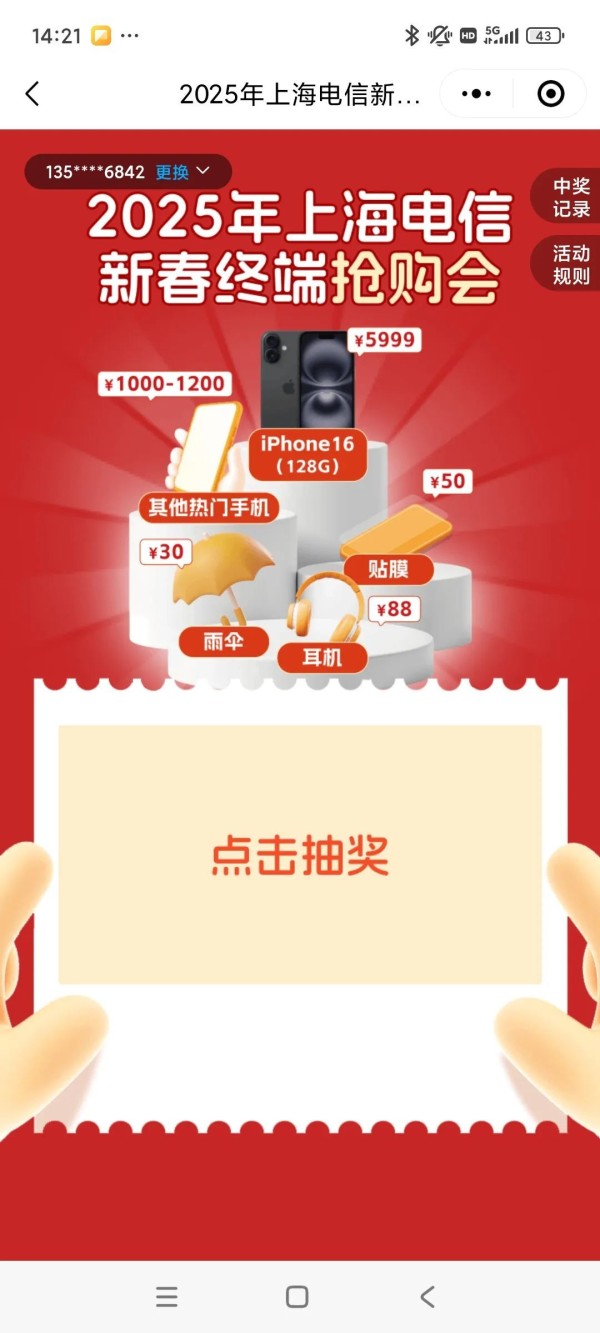Screen dimensions: 600x1333
Task: Close the mini program with circle icon
Action: coord(550,94)
